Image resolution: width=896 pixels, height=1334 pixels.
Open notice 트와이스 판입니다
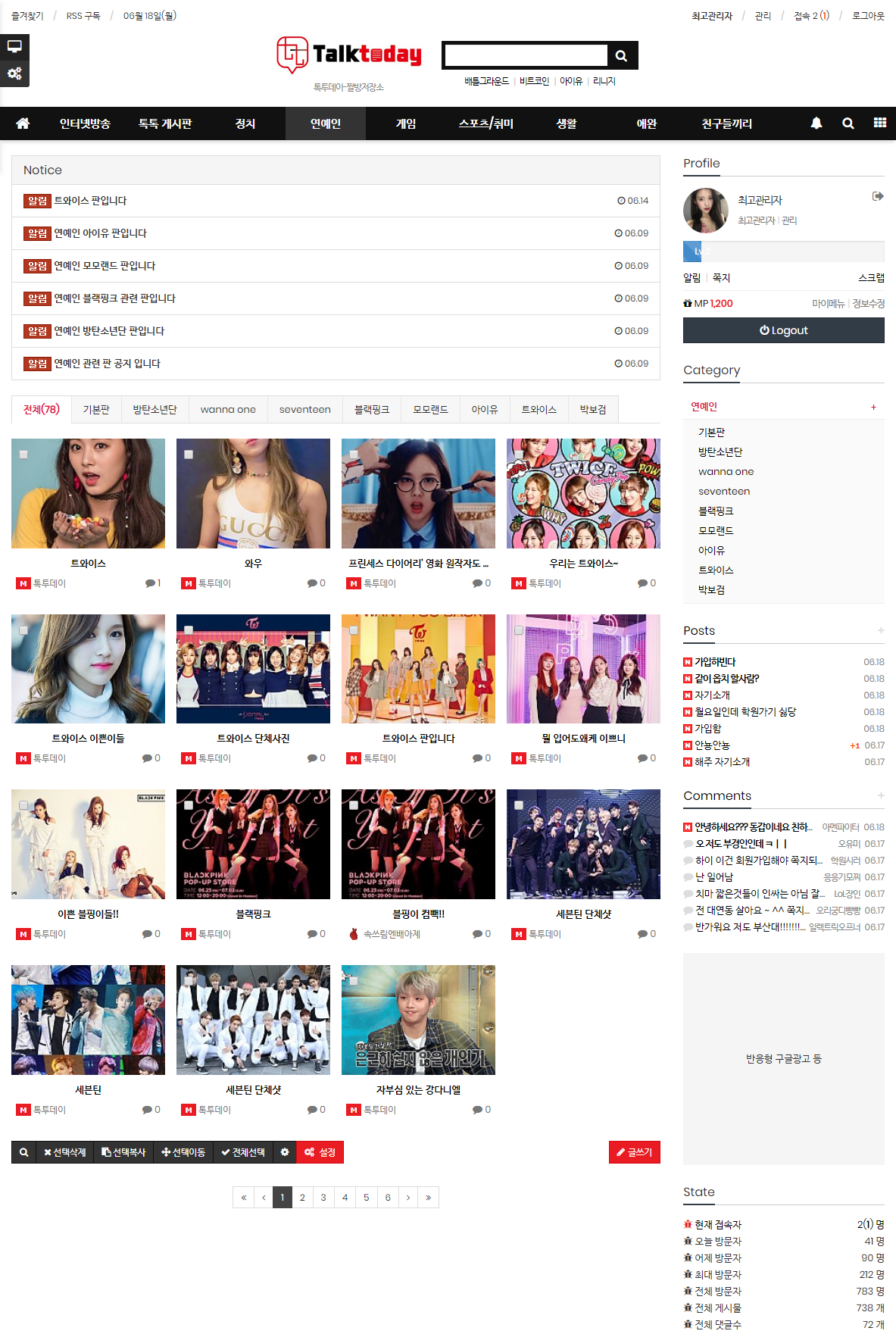[x=90, y=201]
